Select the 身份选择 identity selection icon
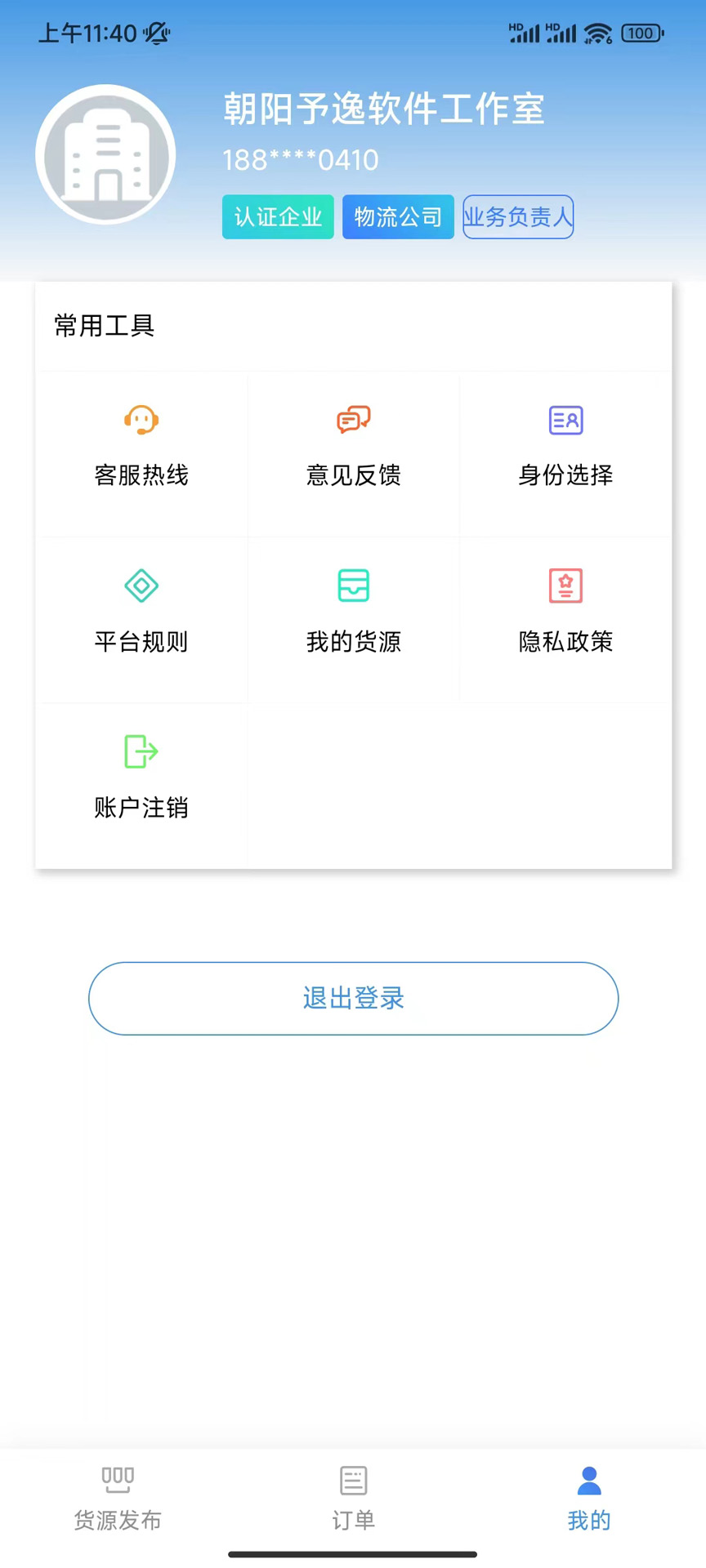 (565, 420)
